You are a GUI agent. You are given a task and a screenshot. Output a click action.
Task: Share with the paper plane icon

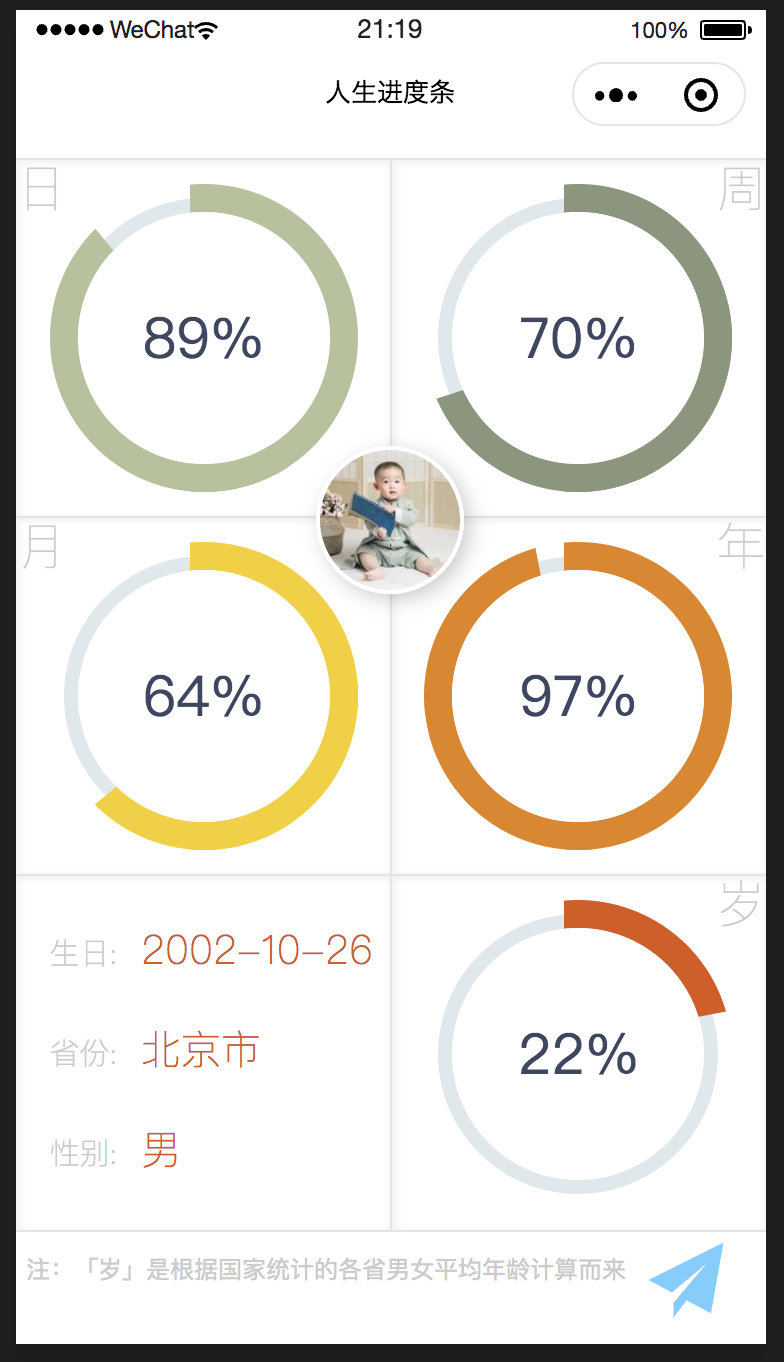coord(687,1279)
